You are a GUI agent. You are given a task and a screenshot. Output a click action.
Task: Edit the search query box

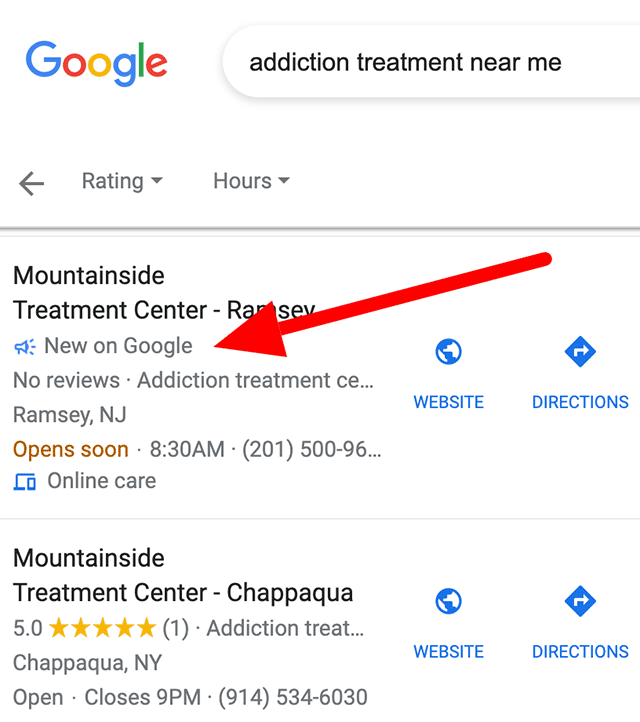click(420, 62)
